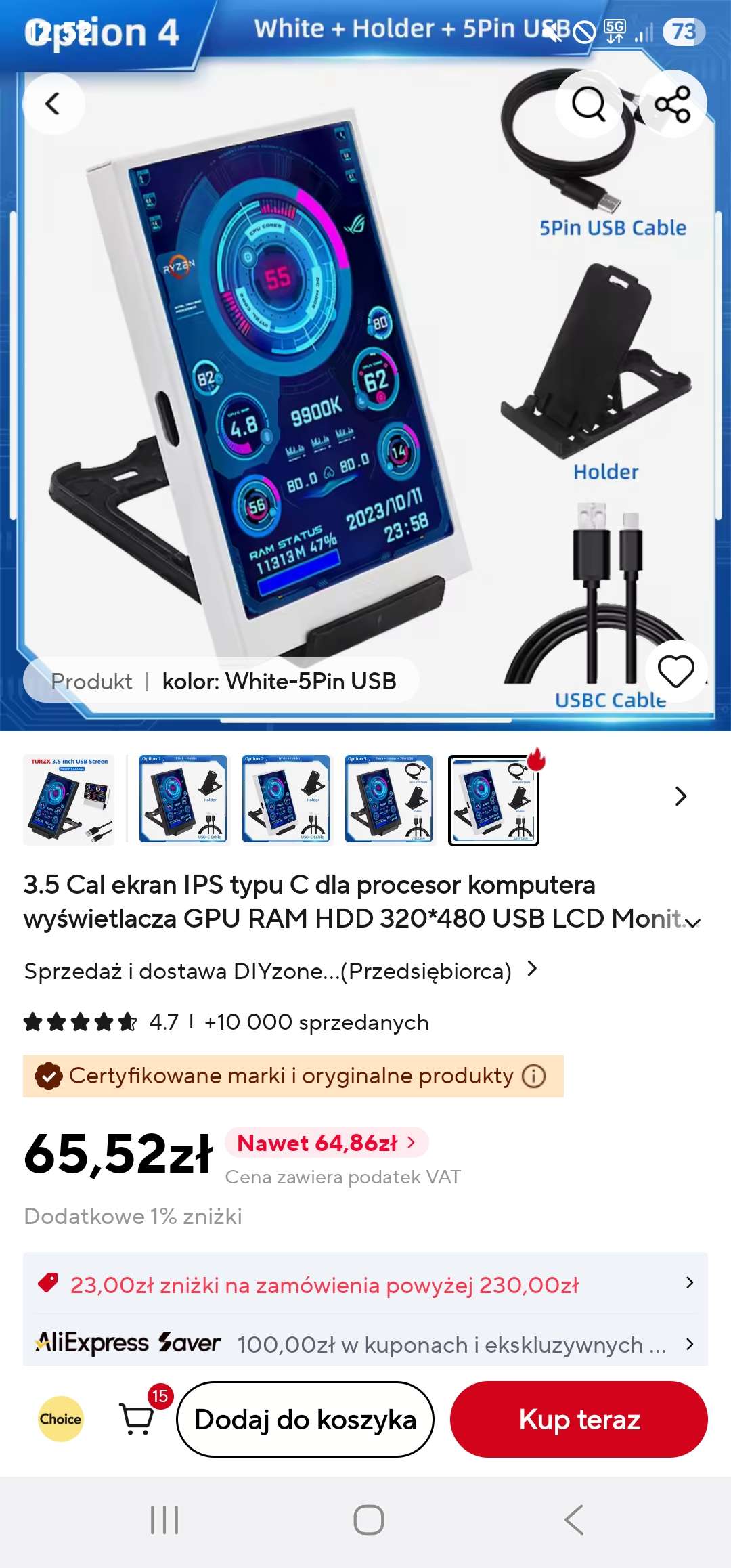Open the search magnifier icon
Screen dimensions: 731x1568
point(588,104)
